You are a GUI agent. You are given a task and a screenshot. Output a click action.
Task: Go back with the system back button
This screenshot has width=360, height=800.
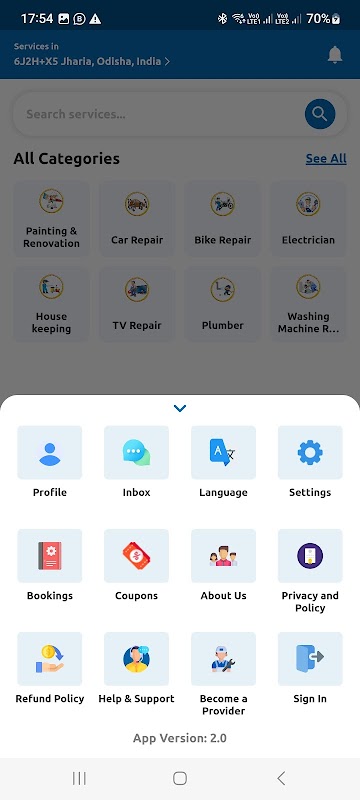pyautogui.click(x=281, y=778)
